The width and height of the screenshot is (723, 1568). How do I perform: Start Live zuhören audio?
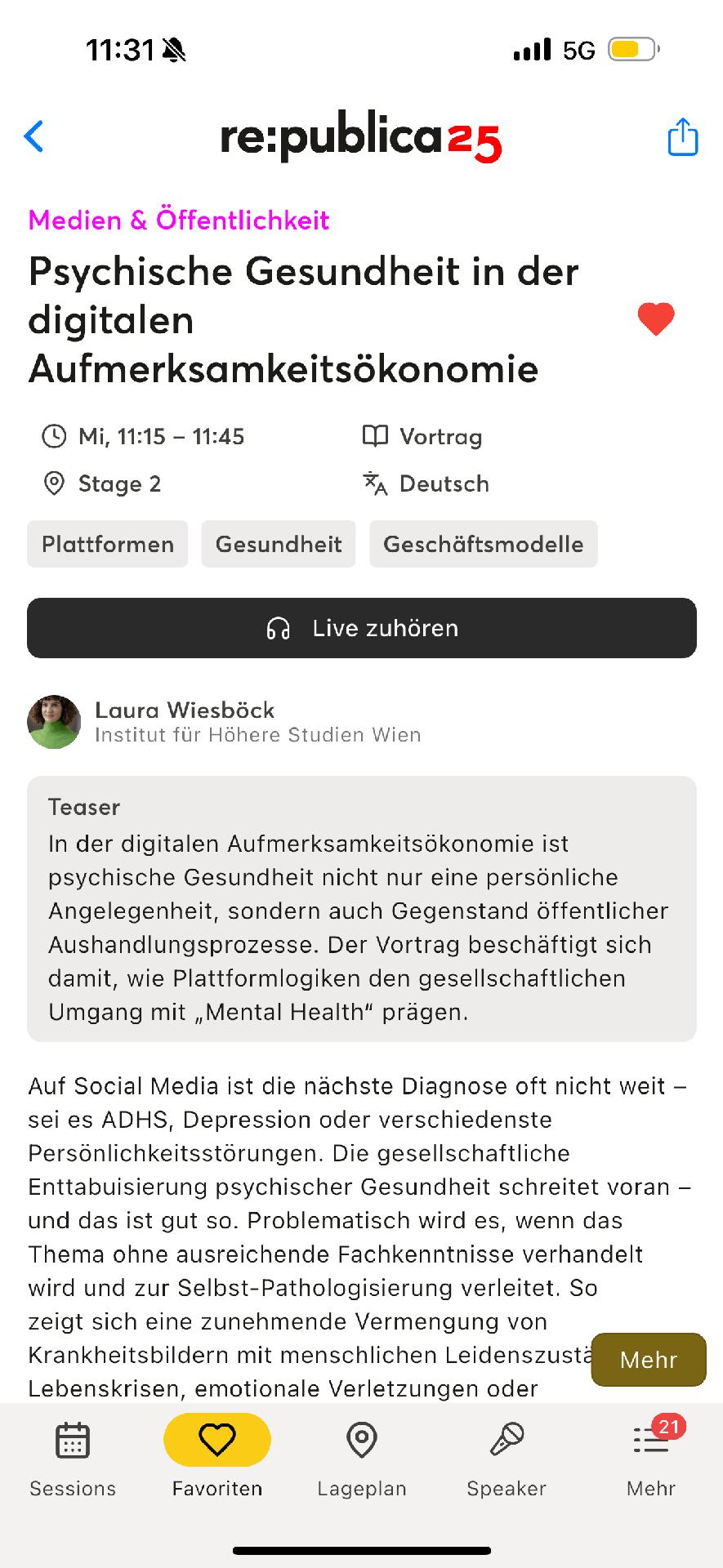coord(361,628)
